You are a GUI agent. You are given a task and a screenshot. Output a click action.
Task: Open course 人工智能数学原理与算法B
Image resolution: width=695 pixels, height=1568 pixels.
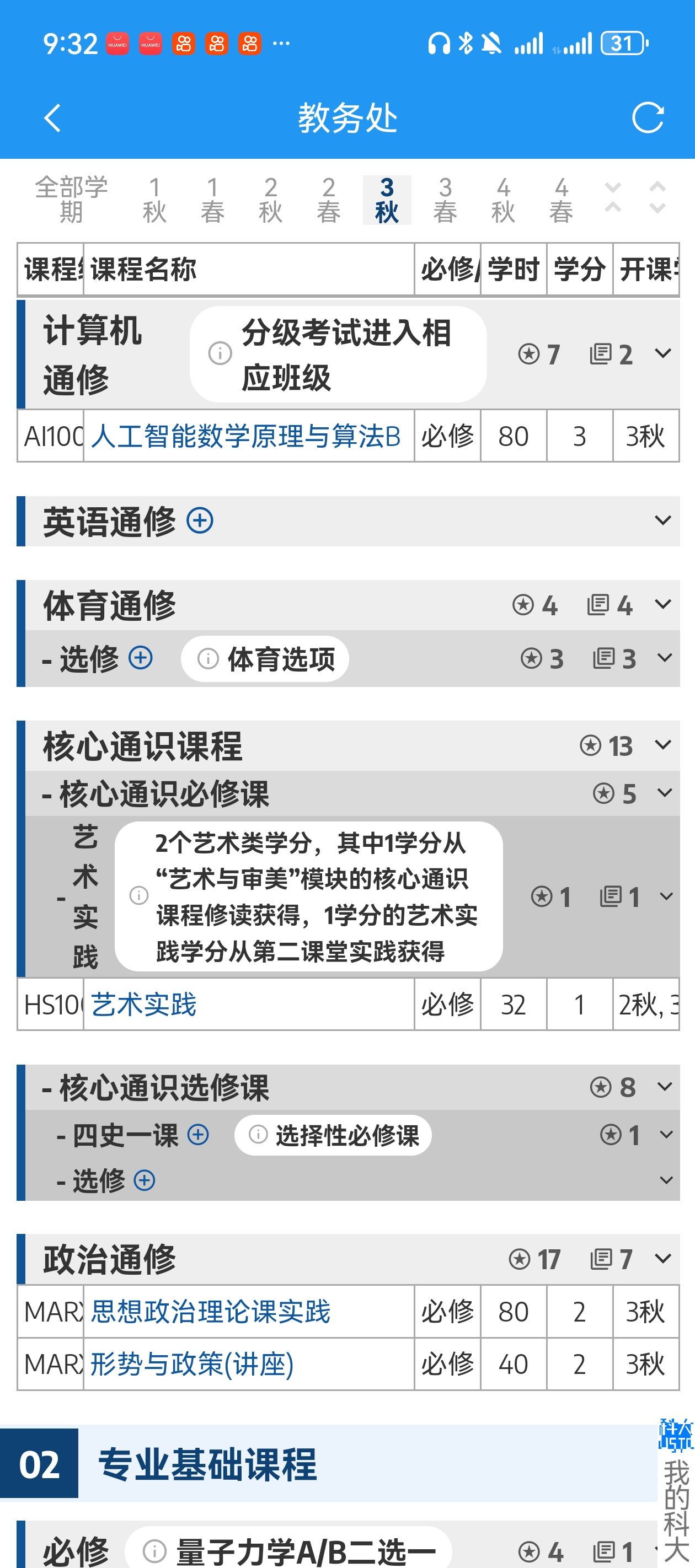pyautogui.click(x=245, y=437)
